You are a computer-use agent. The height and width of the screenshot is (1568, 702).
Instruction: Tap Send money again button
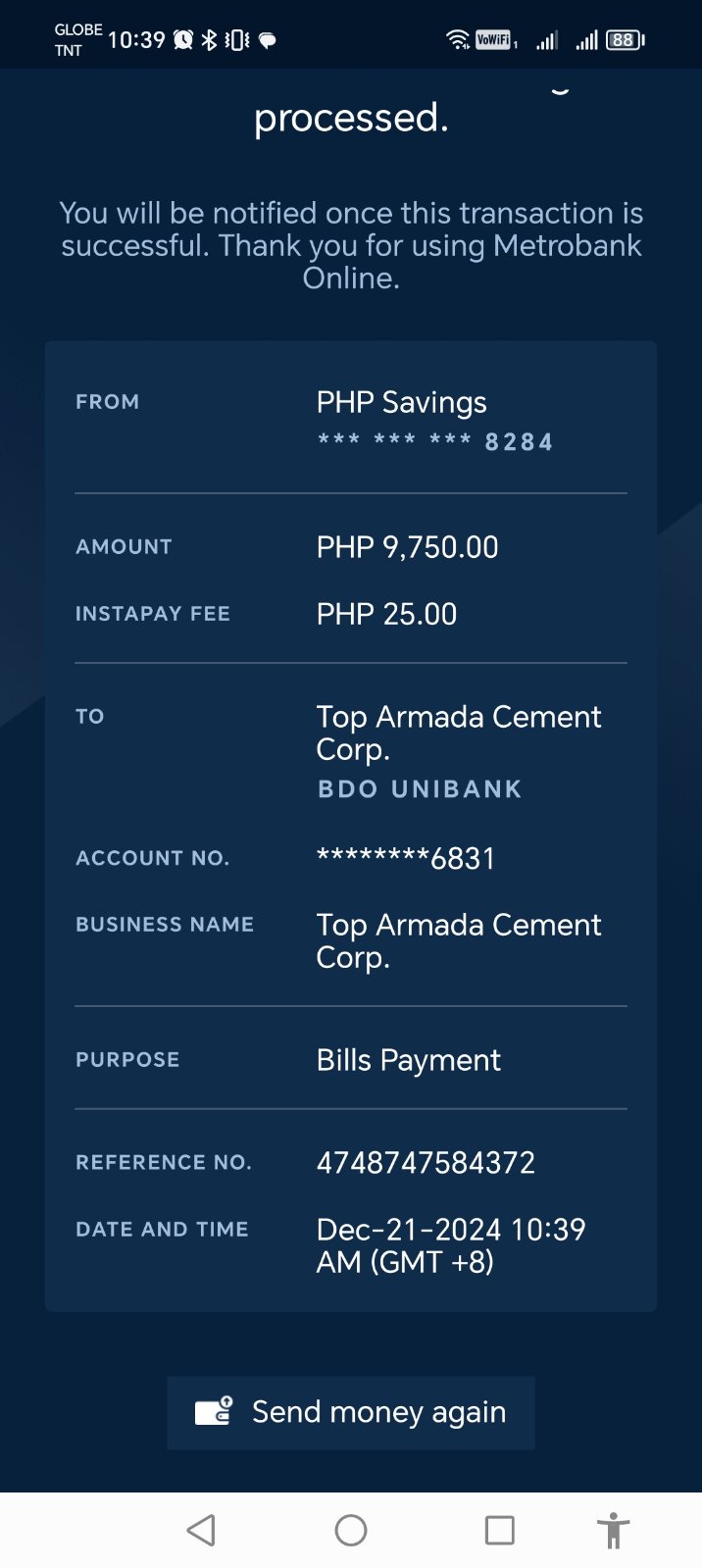(x=351, y=1412)
